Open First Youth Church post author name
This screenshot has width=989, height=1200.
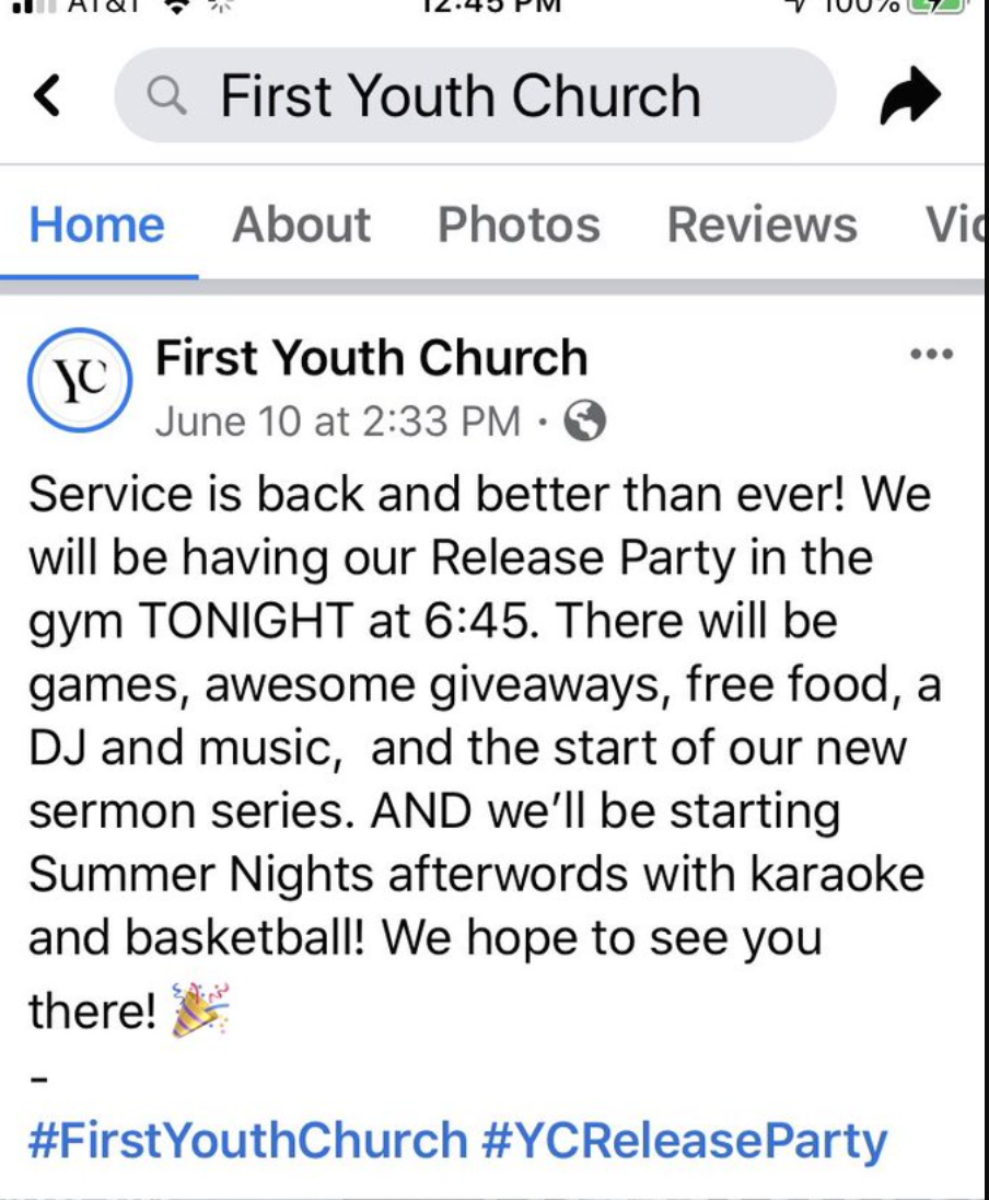pos(371,358)
